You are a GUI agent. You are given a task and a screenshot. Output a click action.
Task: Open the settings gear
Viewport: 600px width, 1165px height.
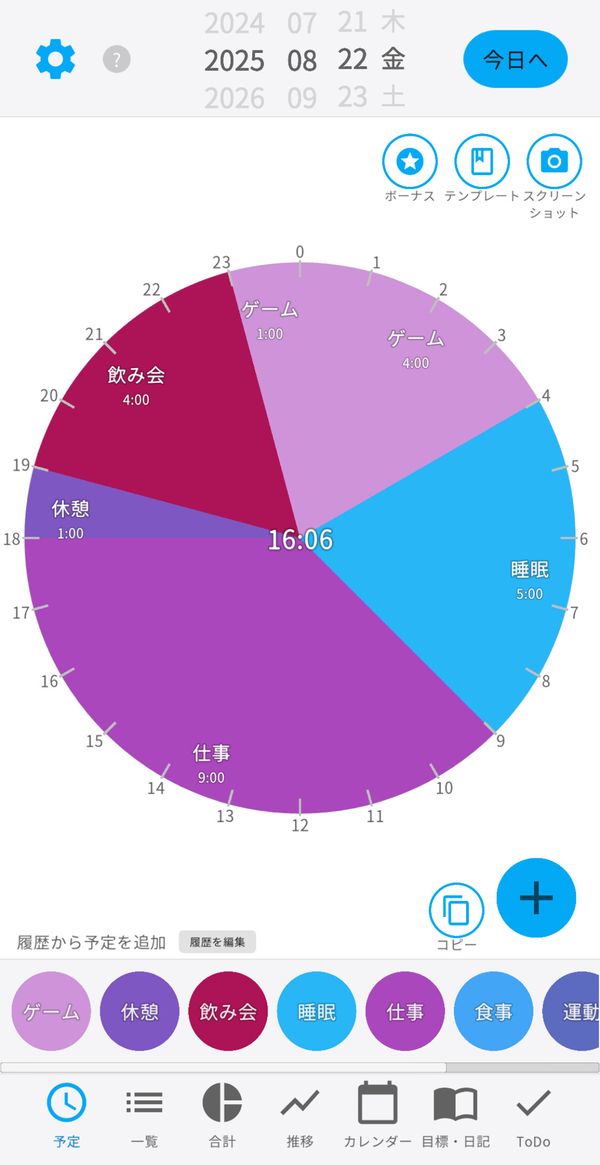click(x=56, y=59)
